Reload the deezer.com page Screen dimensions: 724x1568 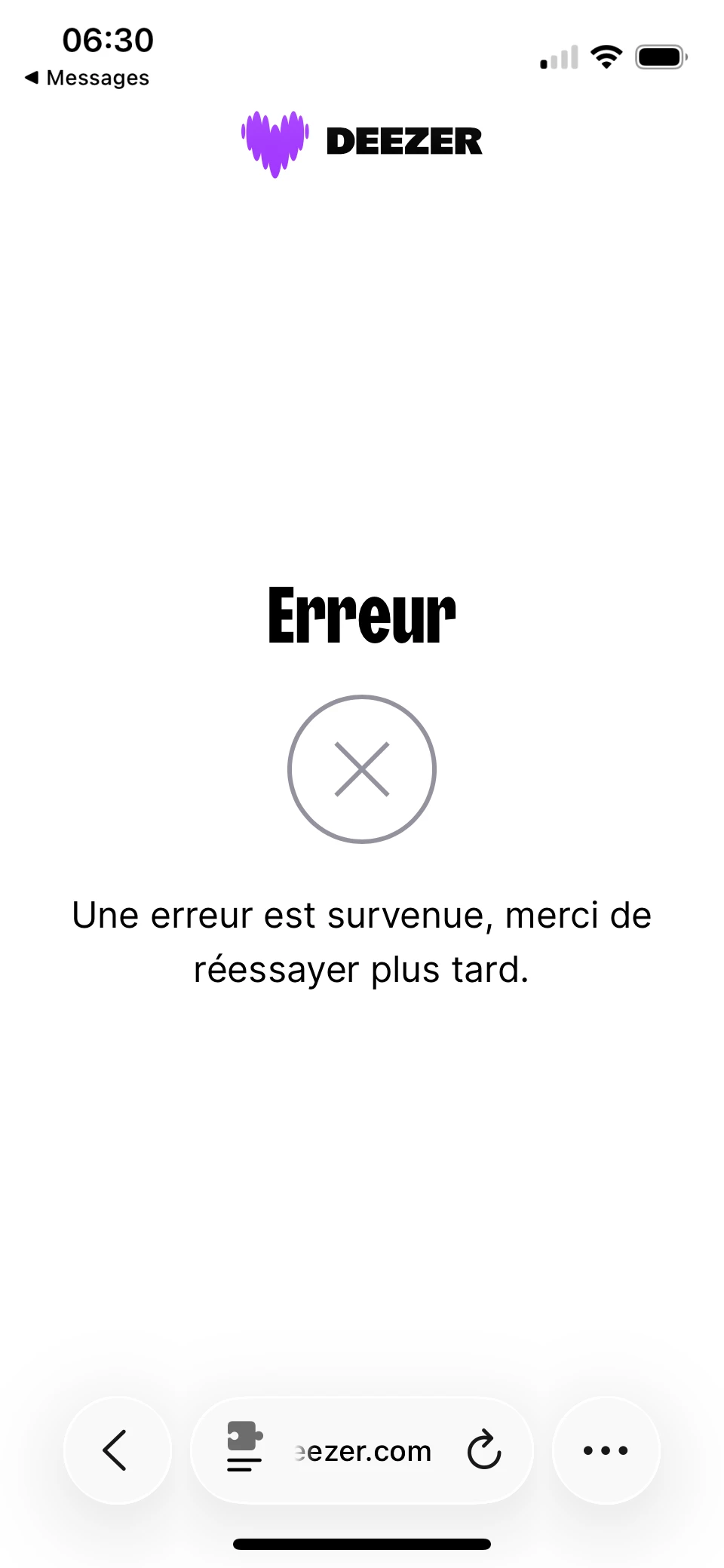(x=483, y=1450)
